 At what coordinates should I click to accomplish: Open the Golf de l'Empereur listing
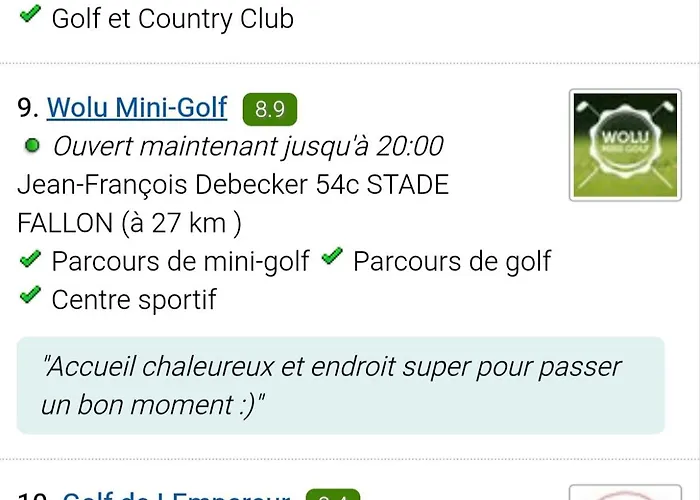pyautogui.click(x=176, y=495)
